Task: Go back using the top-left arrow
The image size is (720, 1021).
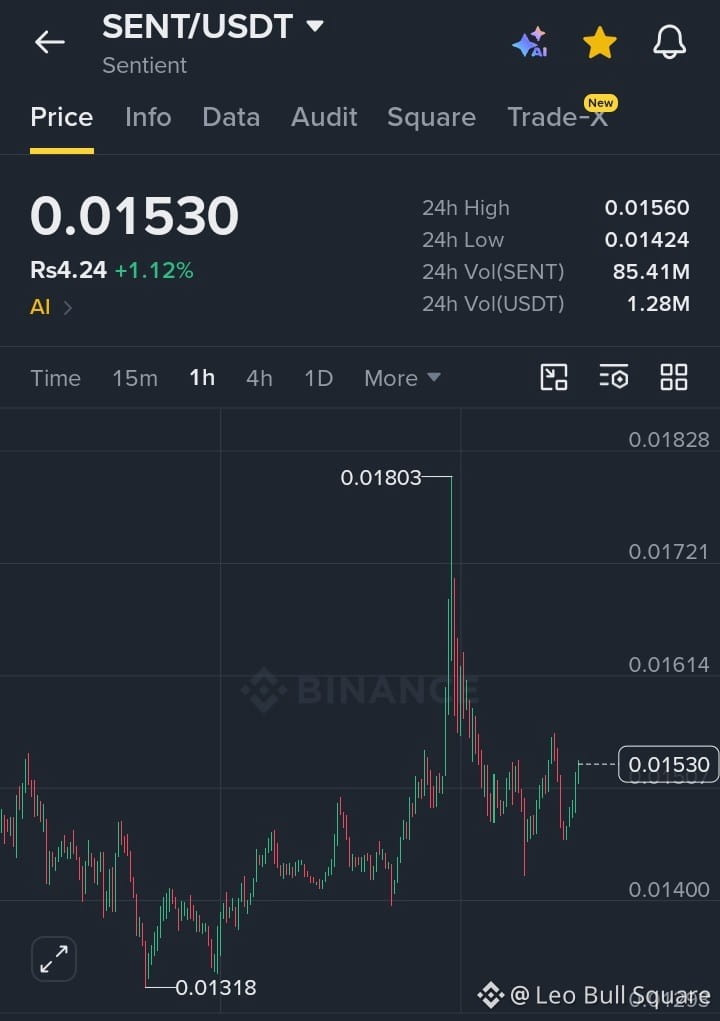Action: (x=49, y=42)
